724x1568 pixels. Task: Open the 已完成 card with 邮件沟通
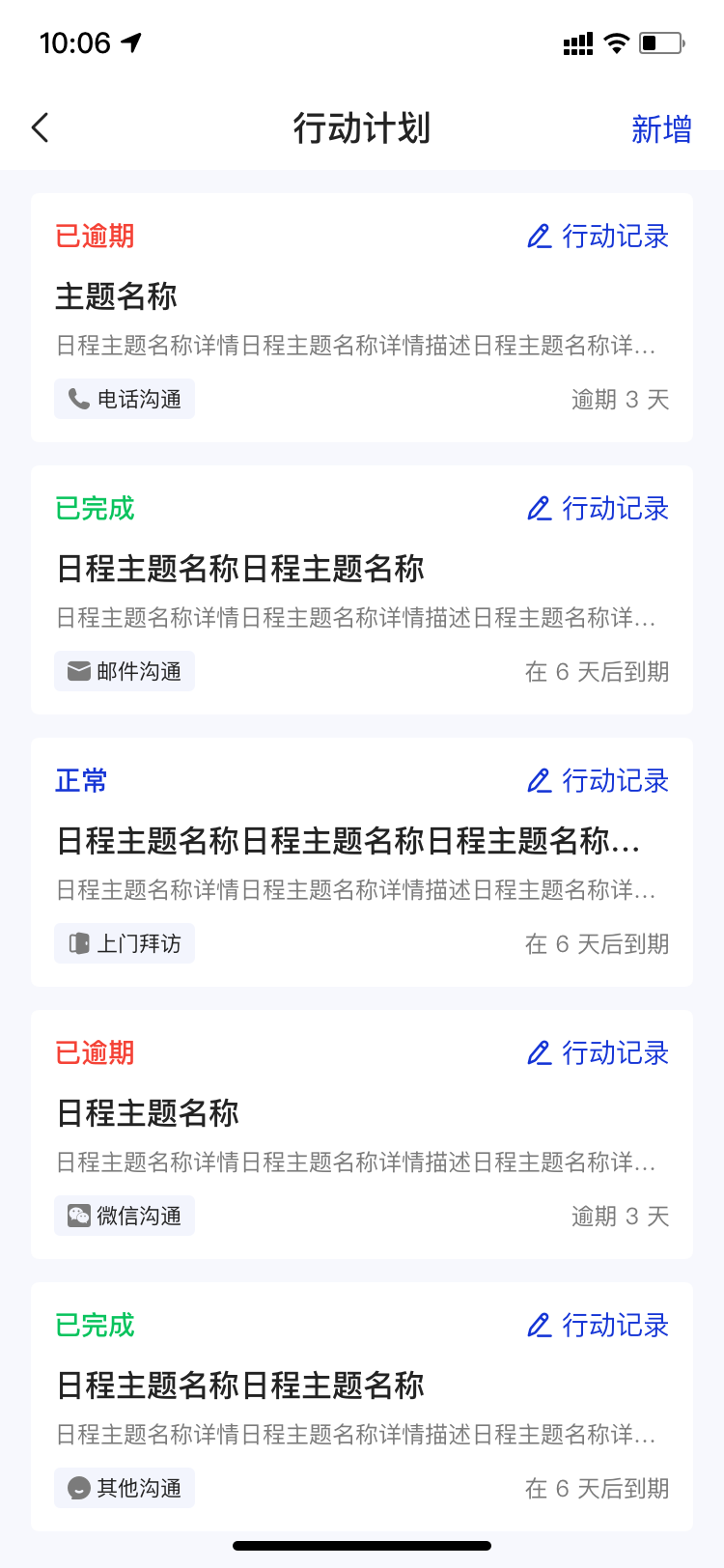click(x=362, y=590)
